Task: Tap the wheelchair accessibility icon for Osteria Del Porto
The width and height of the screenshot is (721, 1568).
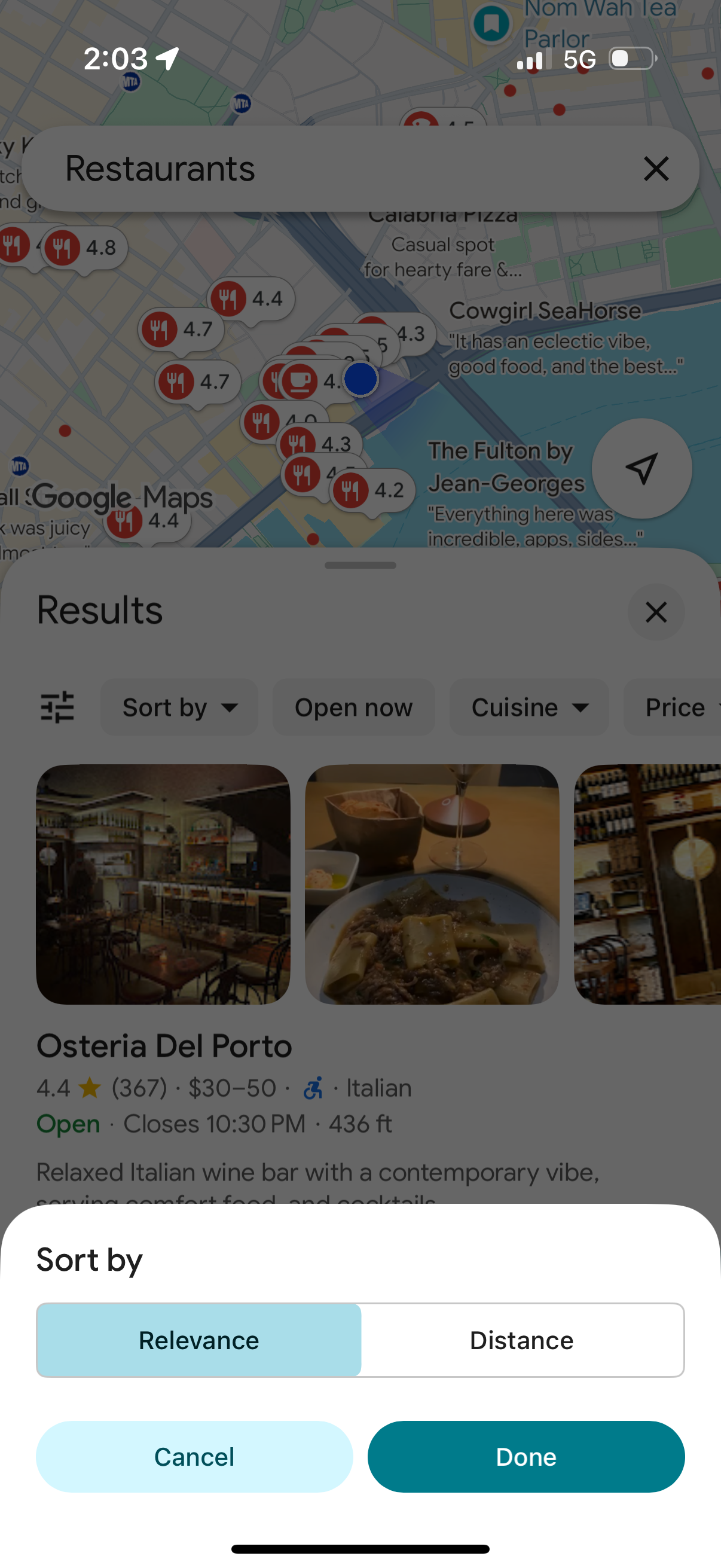Action: pos(313,1087)
